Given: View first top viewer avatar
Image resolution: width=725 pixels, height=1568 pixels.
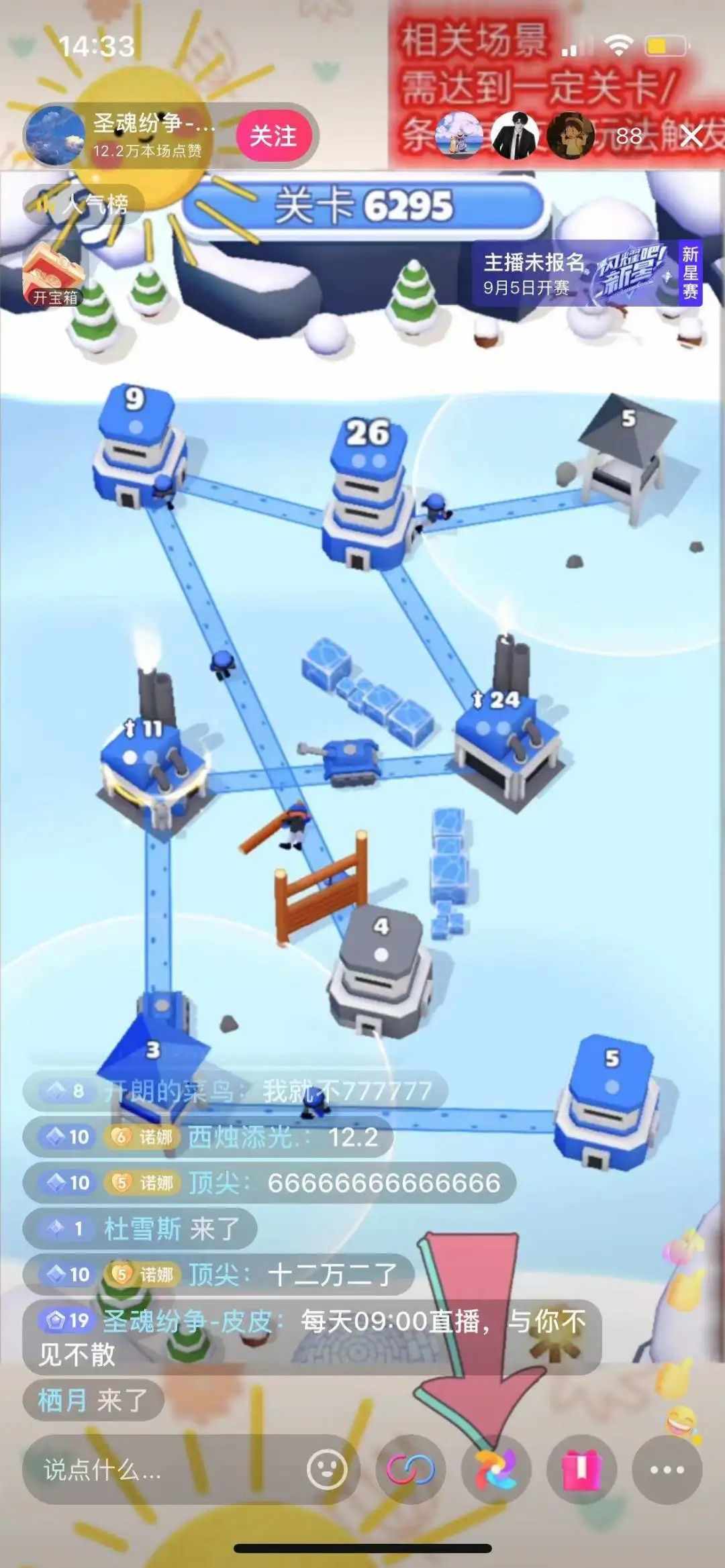Looking at the screenshot, I should click(x=458, y=135).
